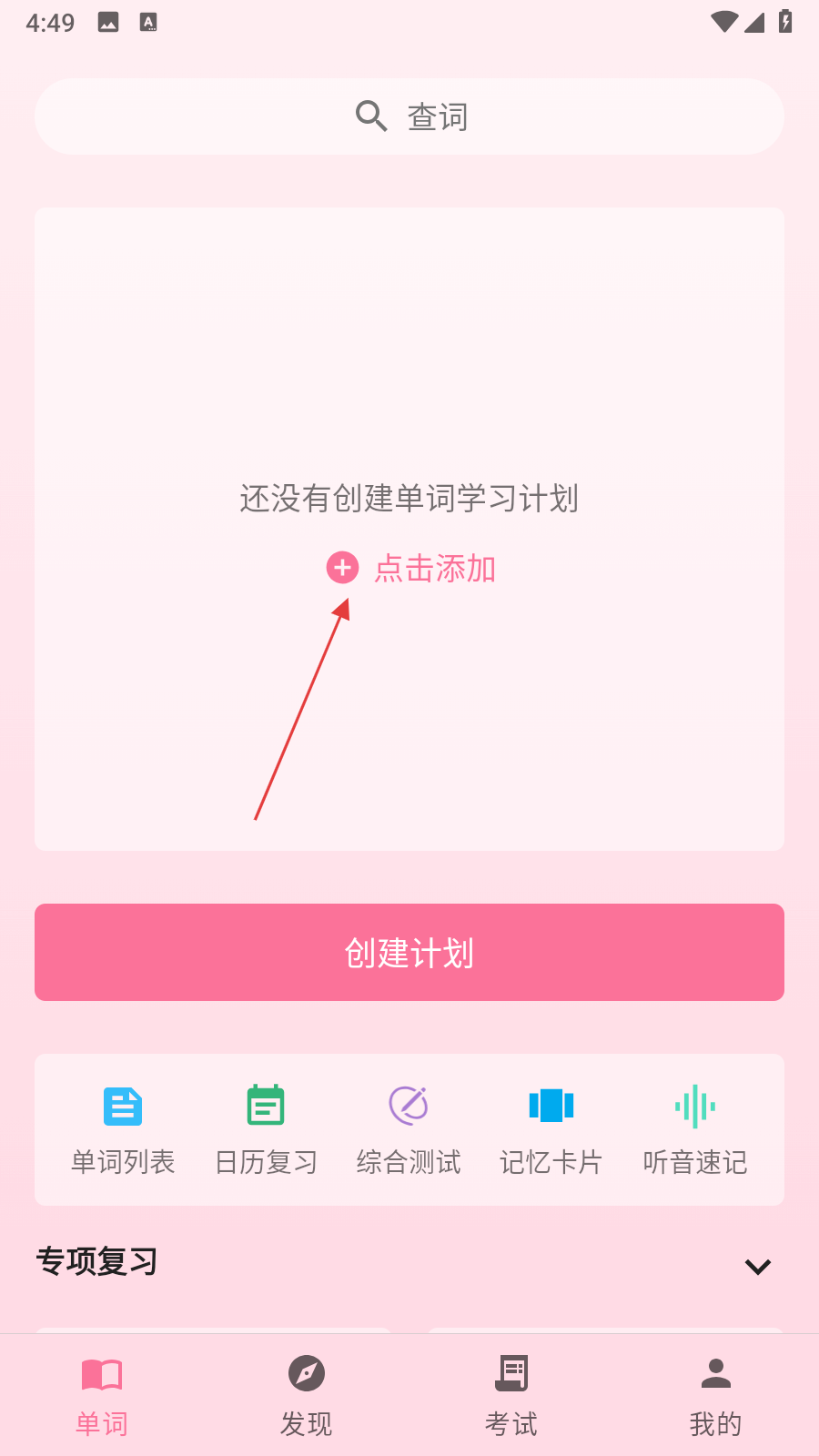The height and width of the screenshot is (1456, 819).
Task: Open the 查词 word search box
Action: [409, 116]
